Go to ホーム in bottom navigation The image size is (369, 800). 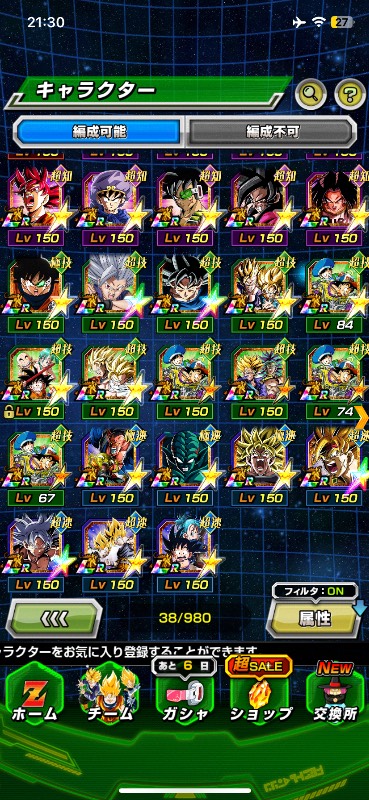34,694
